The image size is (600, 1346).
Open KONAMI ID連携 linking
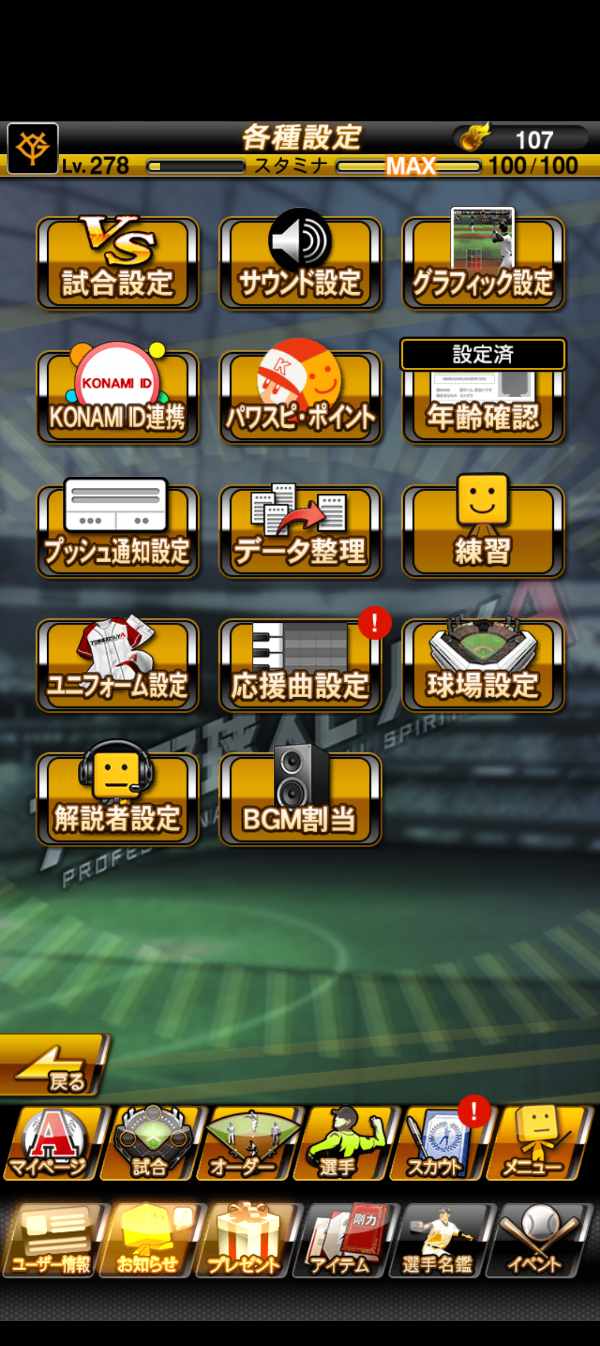tap(118, 398)
